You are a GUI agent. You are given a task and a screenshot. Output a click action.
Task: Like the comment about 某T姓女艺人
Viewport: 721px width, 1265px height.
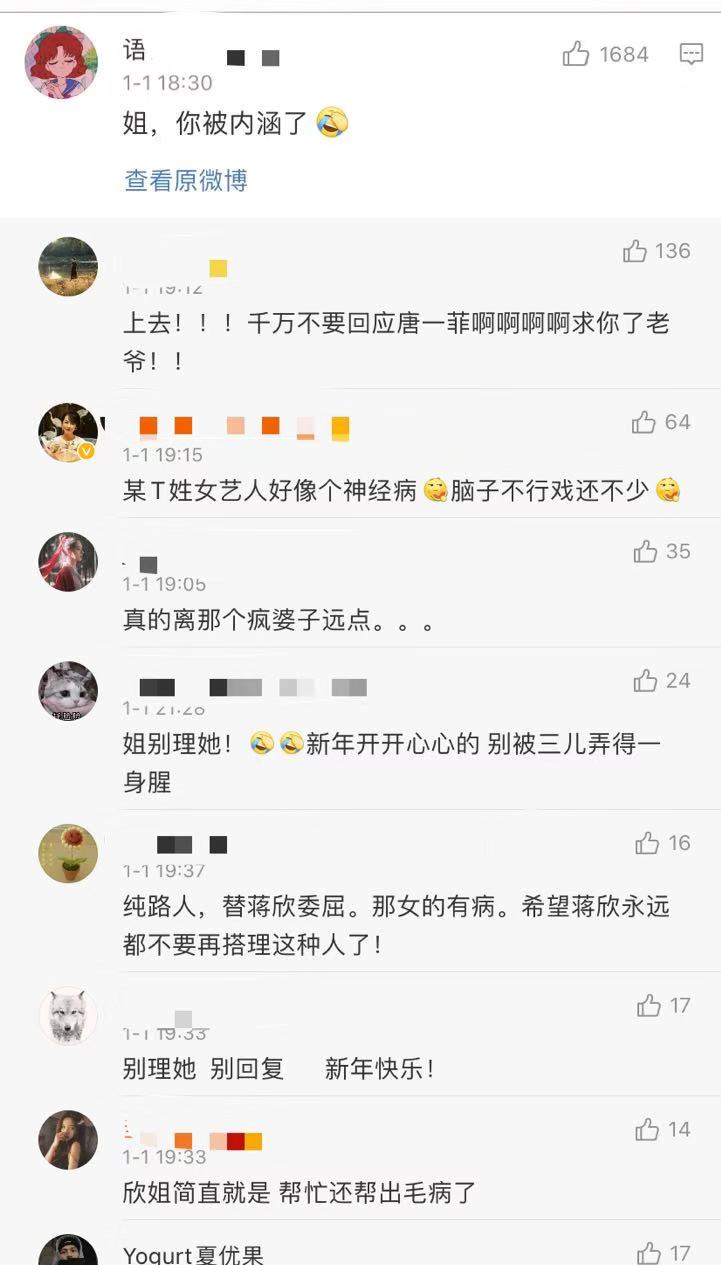point(644,423)
